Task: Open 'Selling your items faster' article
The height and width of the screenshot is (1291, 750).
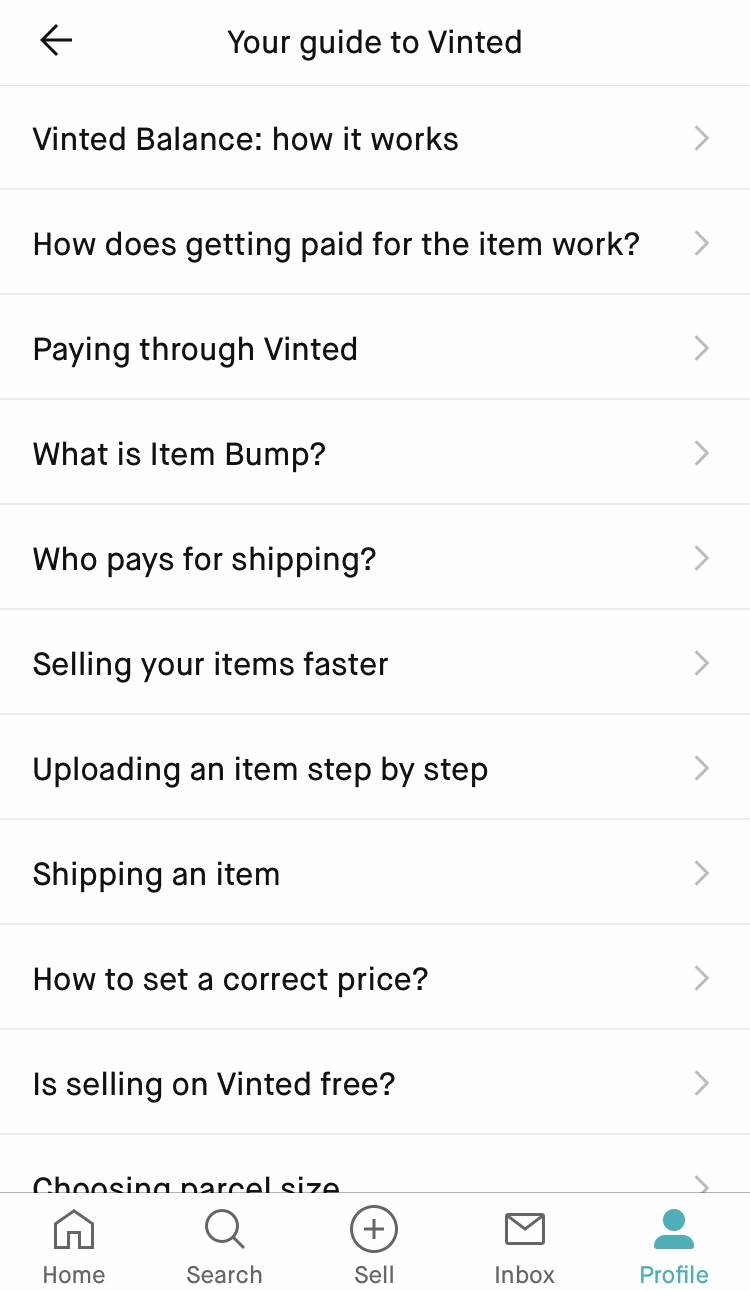Action: [375, 663]
